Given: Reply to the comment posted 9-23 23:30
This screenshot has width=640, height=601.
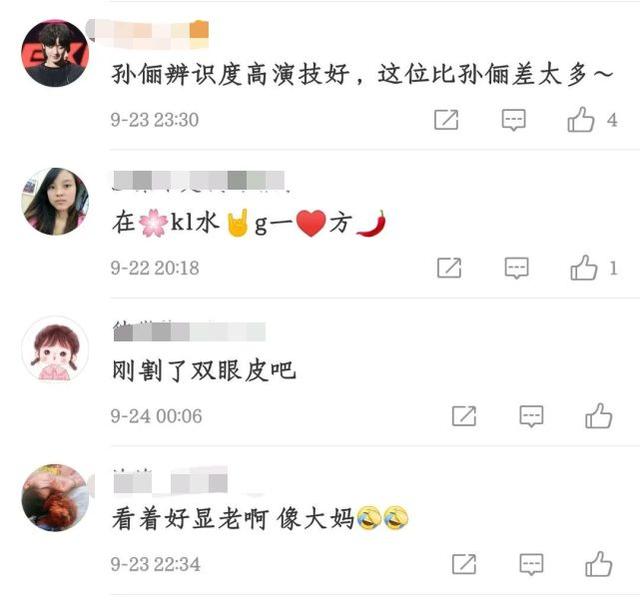Looking at the screenshot, I should pyautogui.click(x=513, y=120).
